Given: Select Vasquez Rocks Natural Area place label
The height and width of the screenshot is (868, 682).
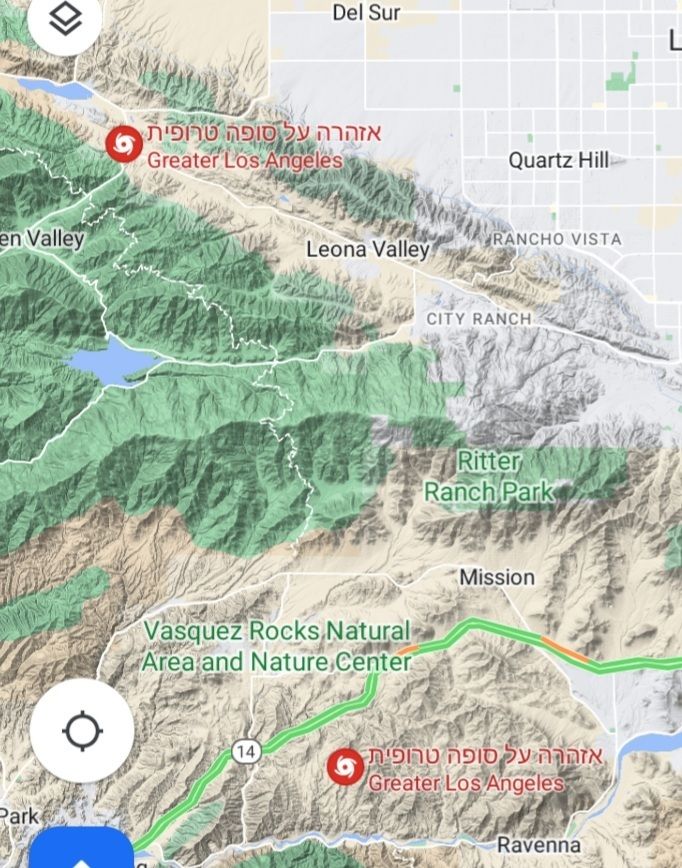Looking at the screenshot, I should coord(276,647).
